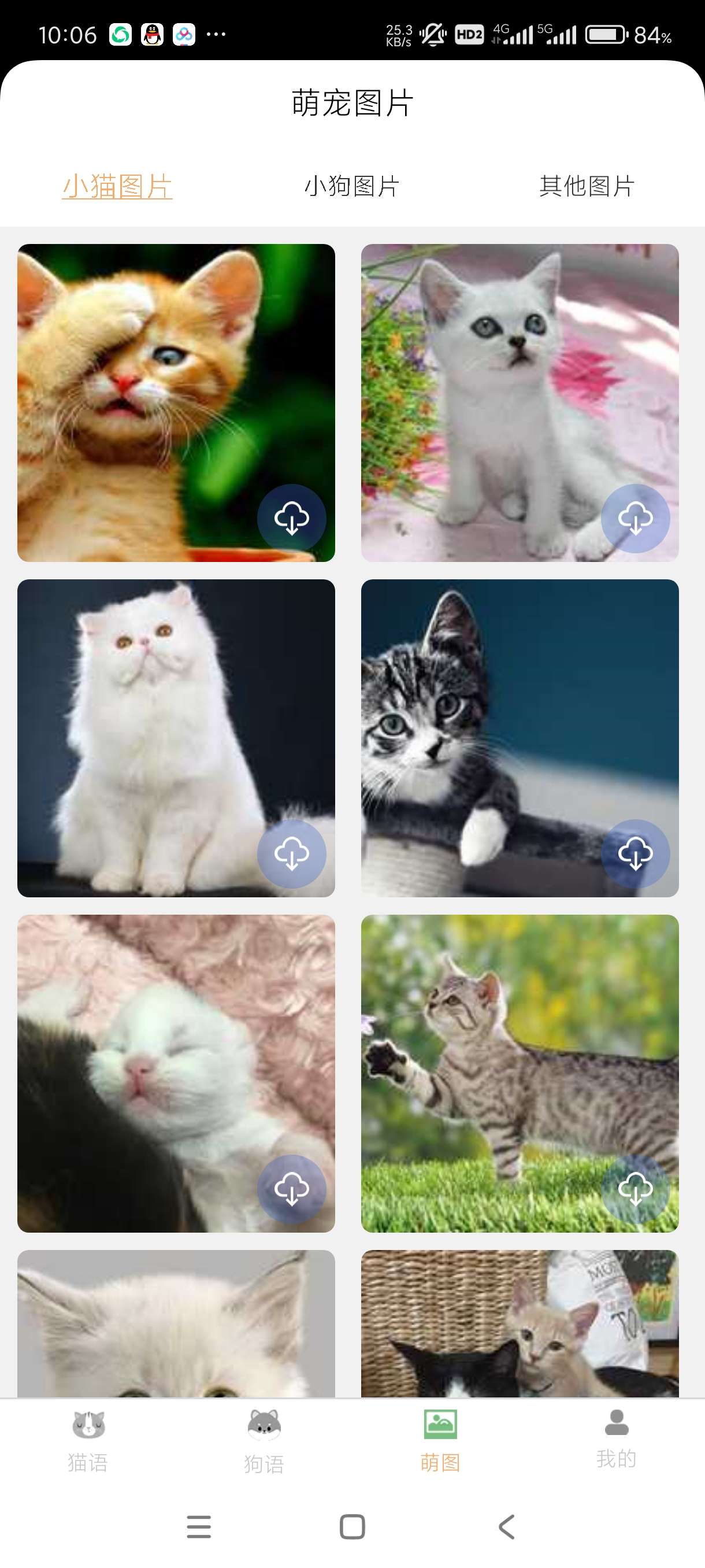The width and height of the screenshot is (705, 1568).
Task: Select the 小猫图片 tab
Action: click(x=117, y=186)
